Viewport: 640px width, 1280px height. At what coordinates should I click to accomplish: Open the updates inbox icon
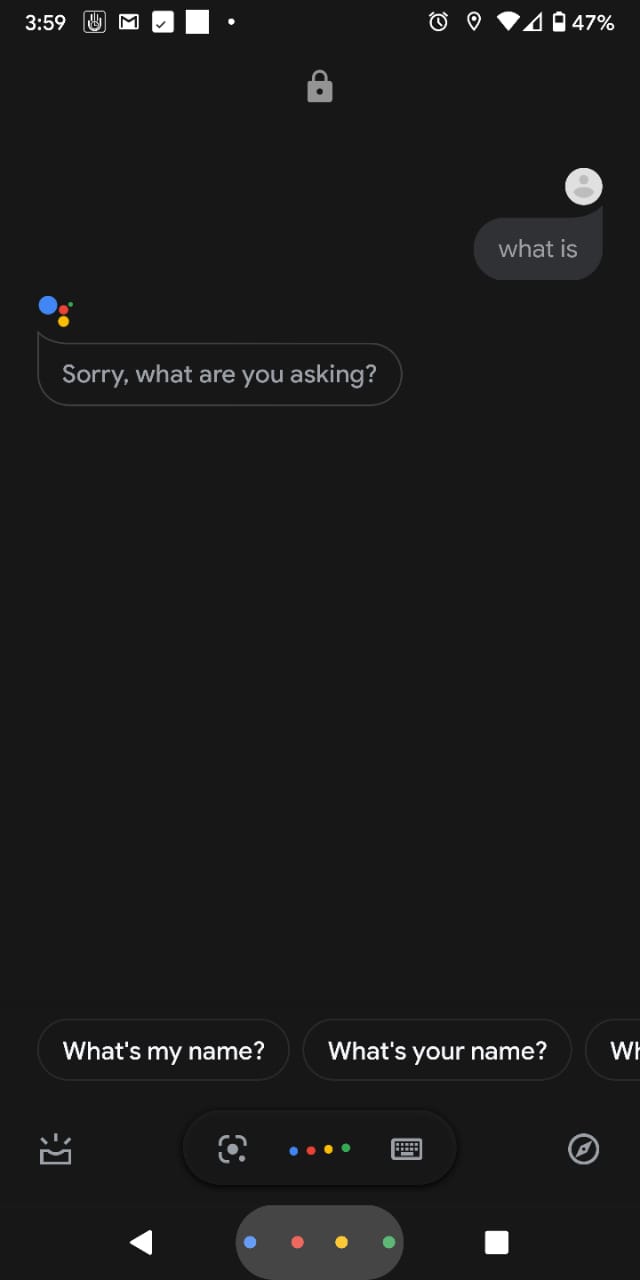point(55,1149)
